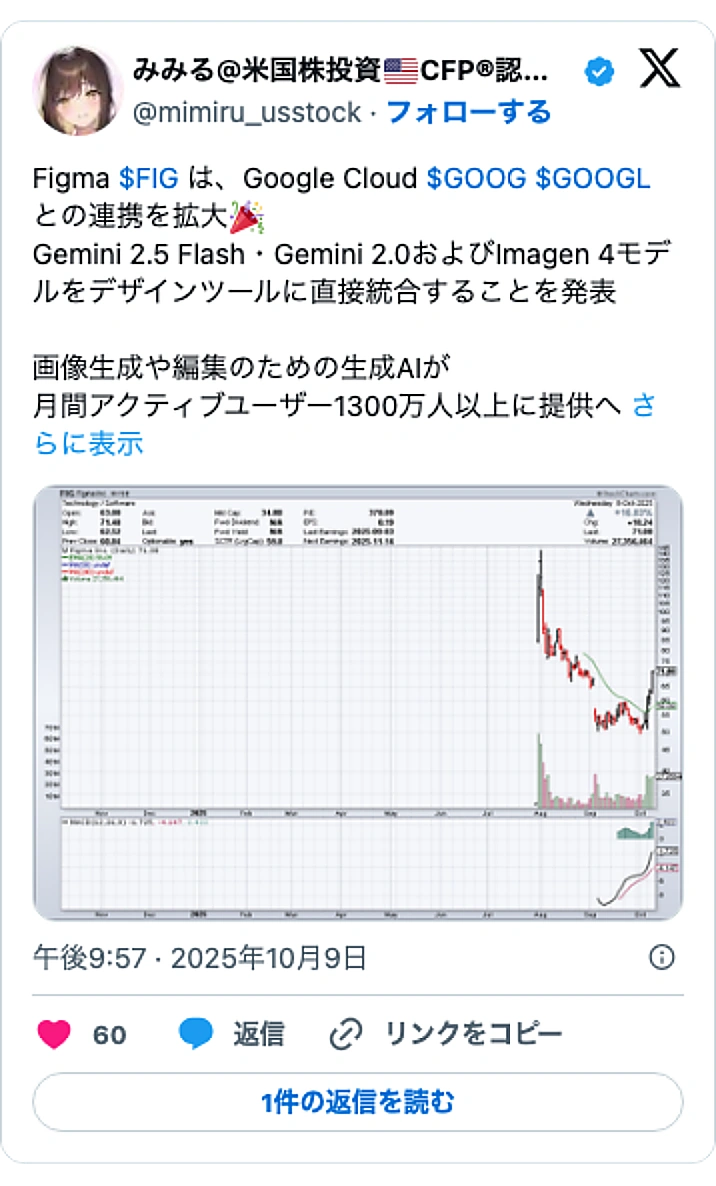
Task: Open the $FIG cashtag
Action: [148, 179]
